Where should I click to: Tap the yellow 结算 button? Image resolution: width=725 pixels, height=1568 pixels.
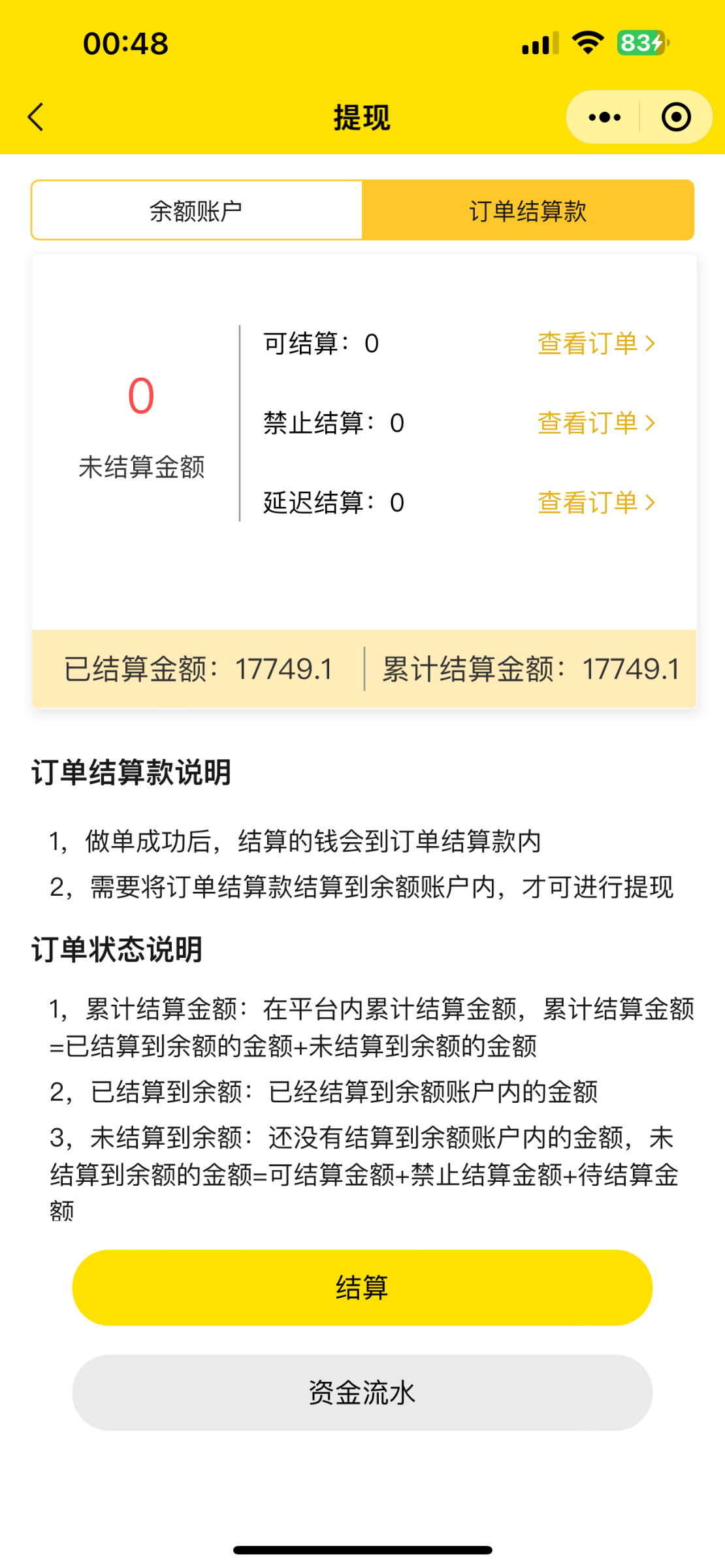(362, 1288)
